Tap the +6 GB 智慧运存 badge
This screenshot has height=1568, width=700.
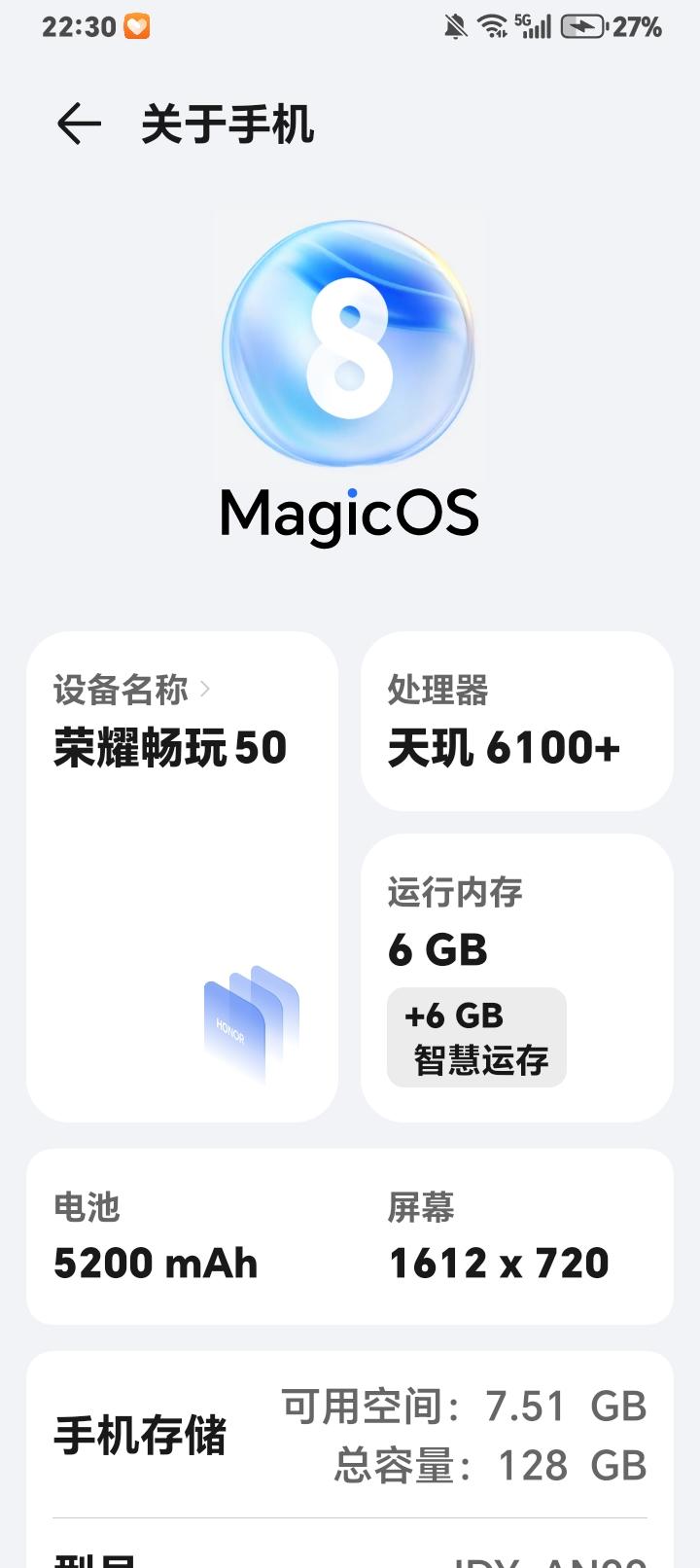tap(475, 1037)
